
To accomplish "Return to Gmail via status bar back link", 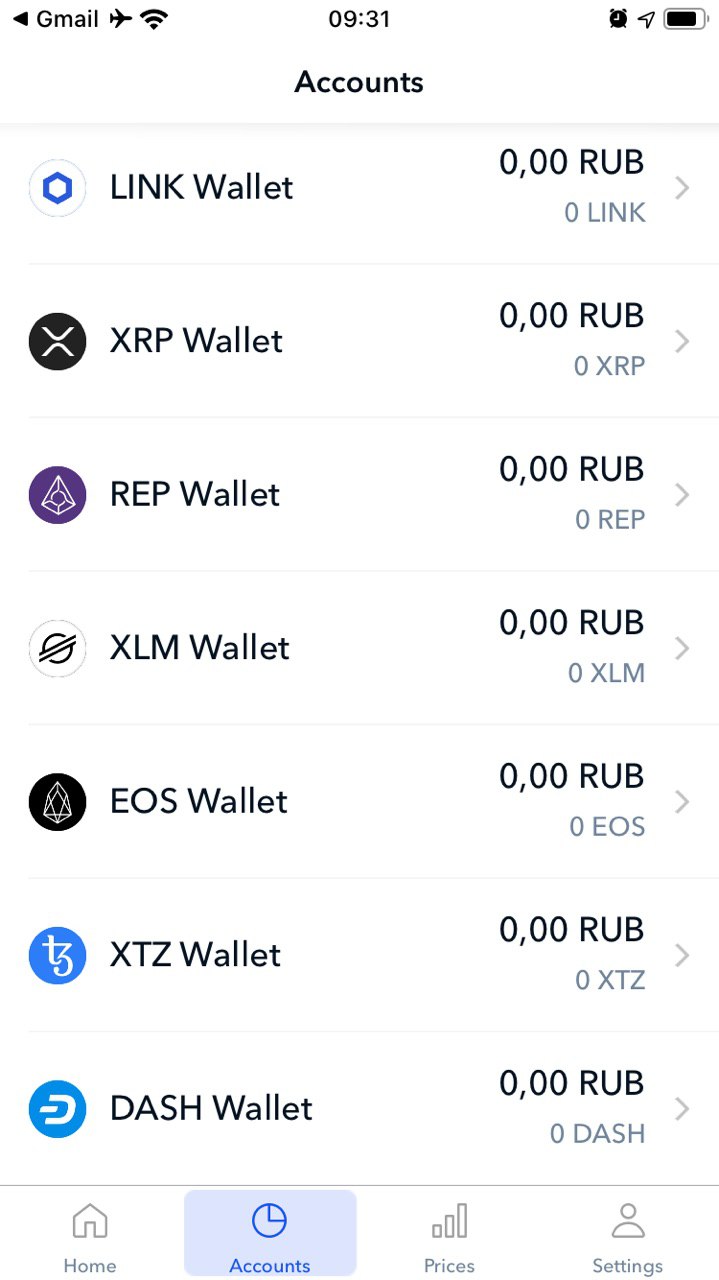I will click(x=55, y=19).
